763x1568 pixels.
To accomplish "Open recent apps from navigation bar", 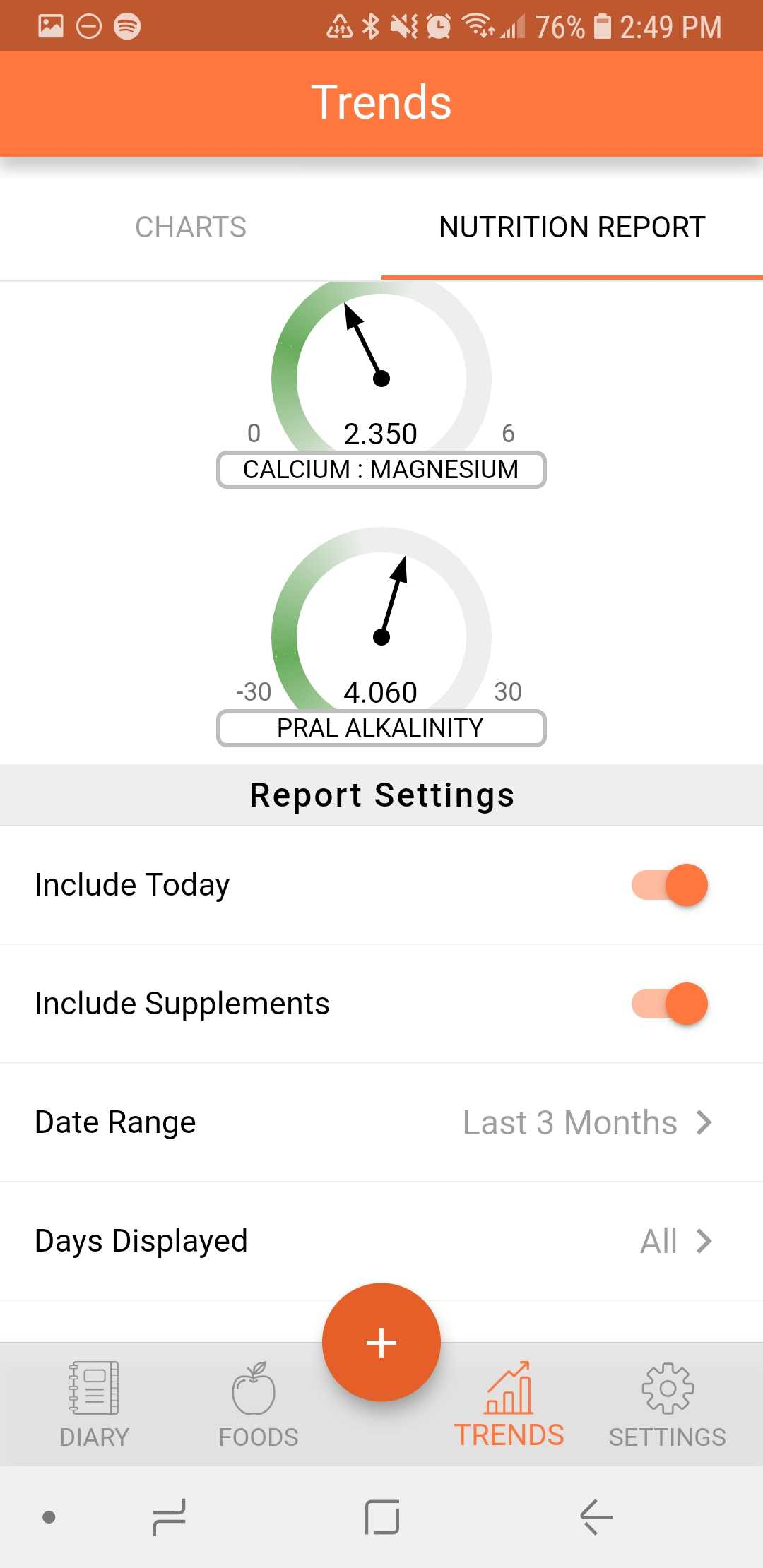I will pyautogui.click(x=170, y=1516).
